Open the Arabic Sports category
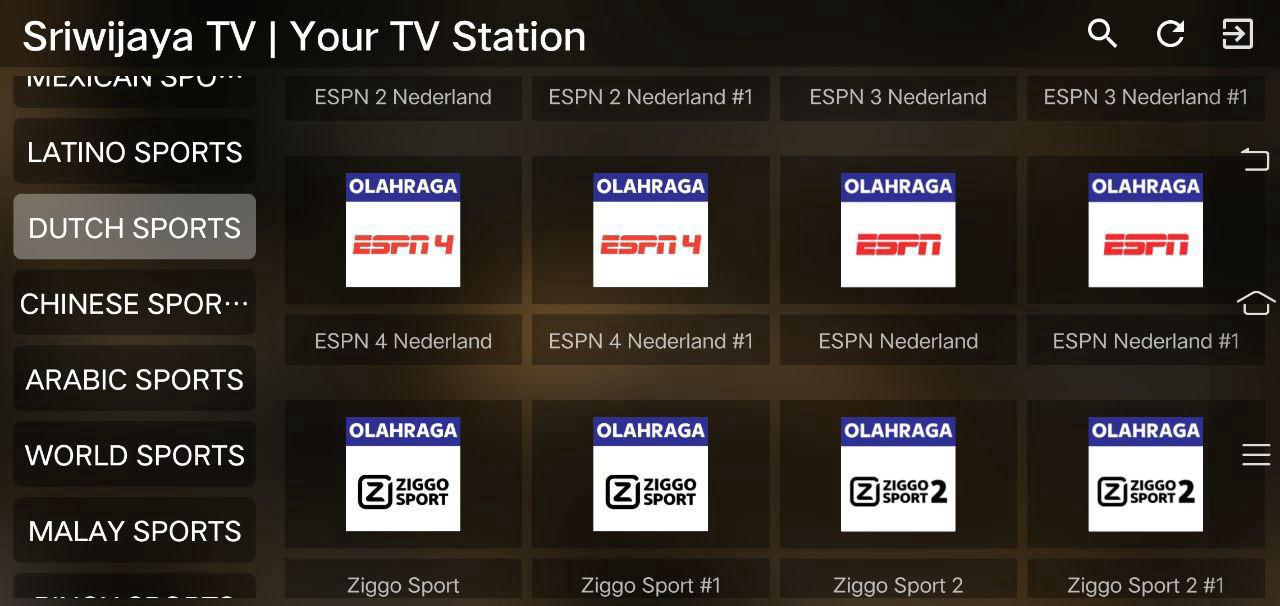The height and width of the screenshot is (606, 1280). point(135,380)
